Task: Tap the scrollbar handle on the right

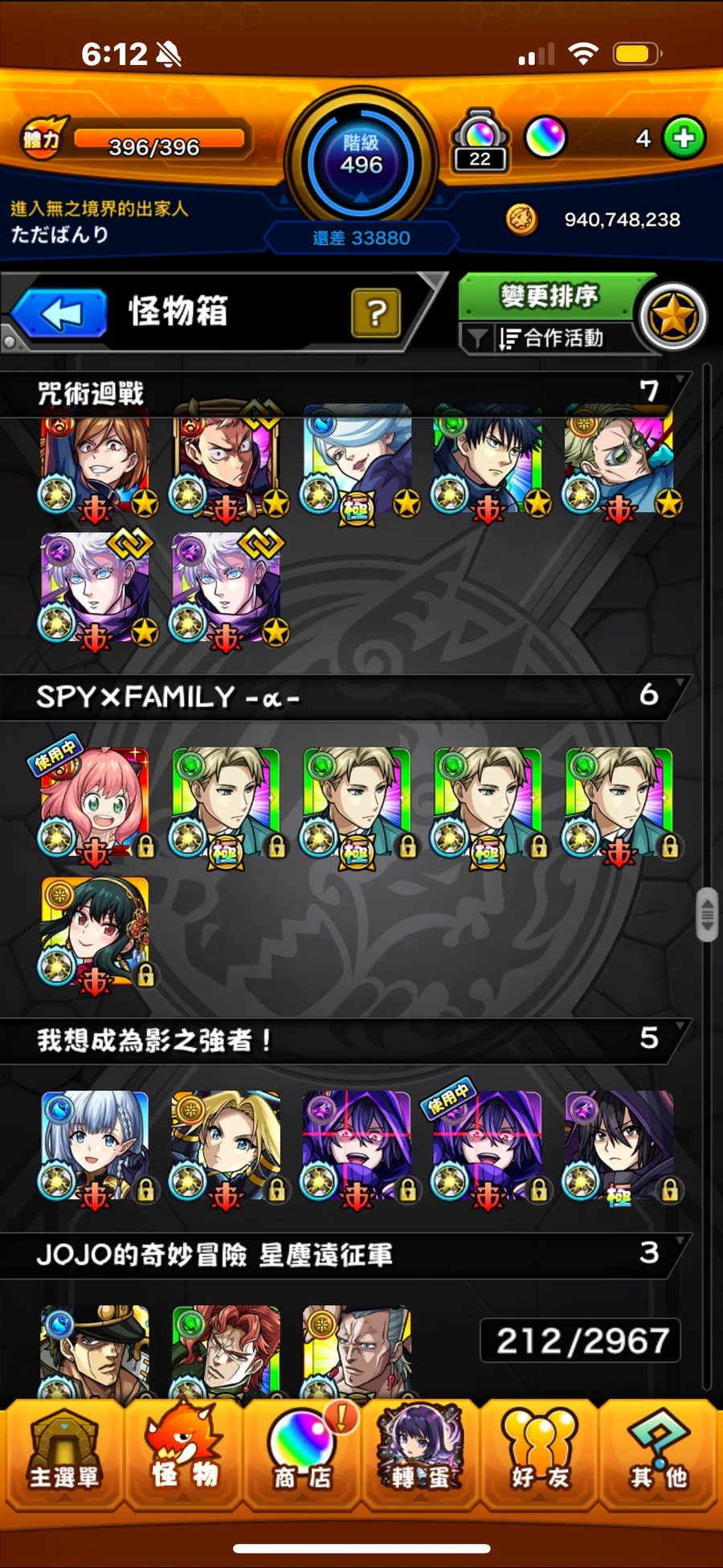Action: [707, 915]
